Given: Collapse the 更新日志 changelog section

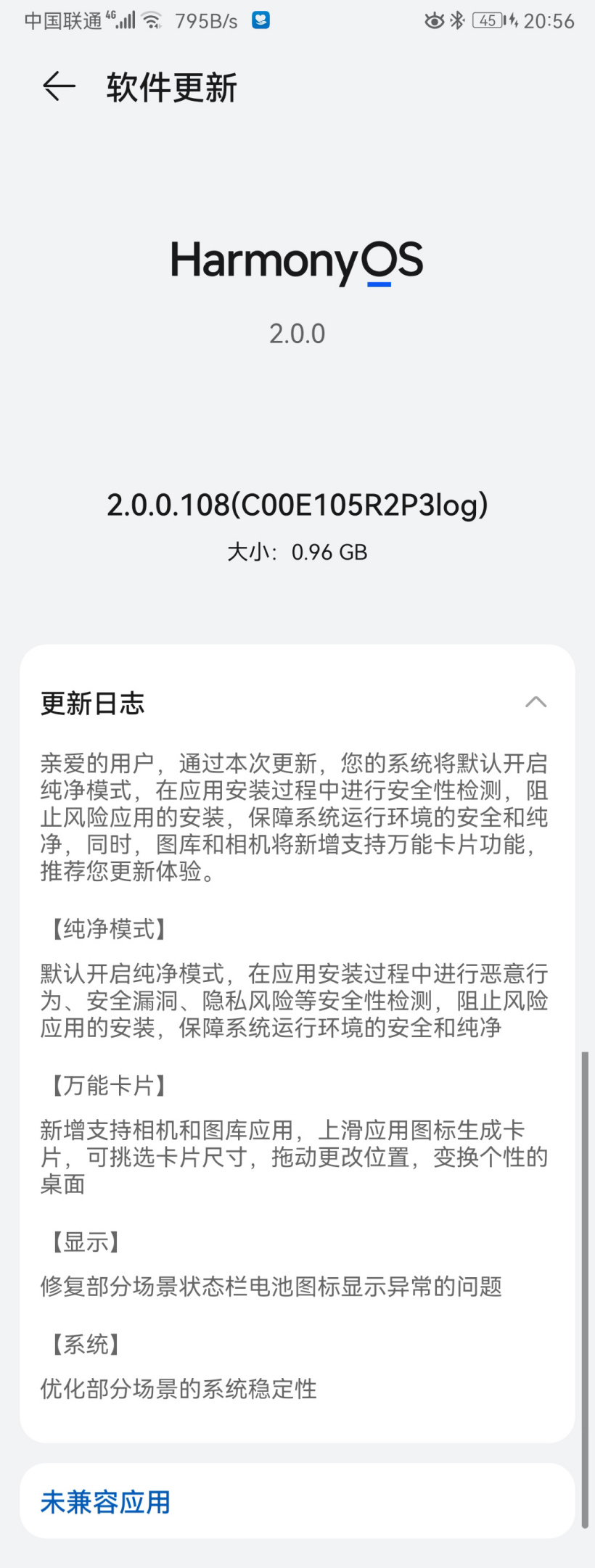Looking at the screenshot, I should (535, 702).
